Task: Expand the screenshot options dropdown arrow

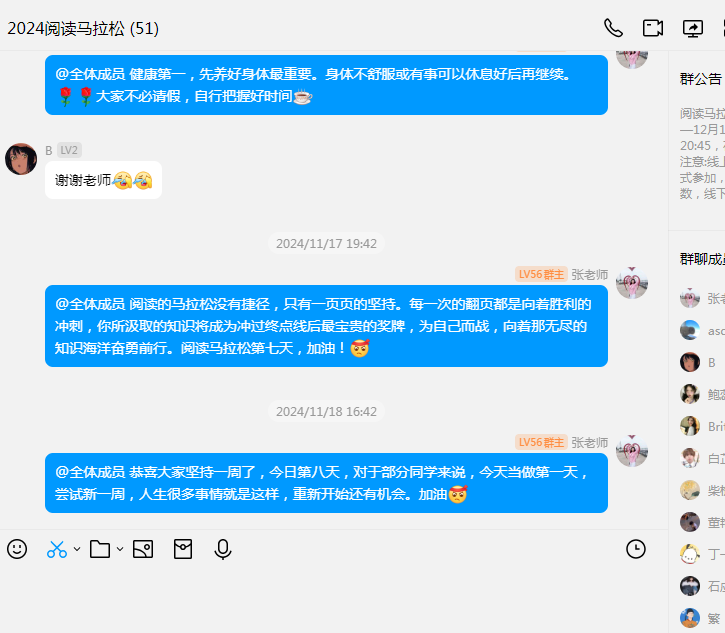Action: pos(77,549)
